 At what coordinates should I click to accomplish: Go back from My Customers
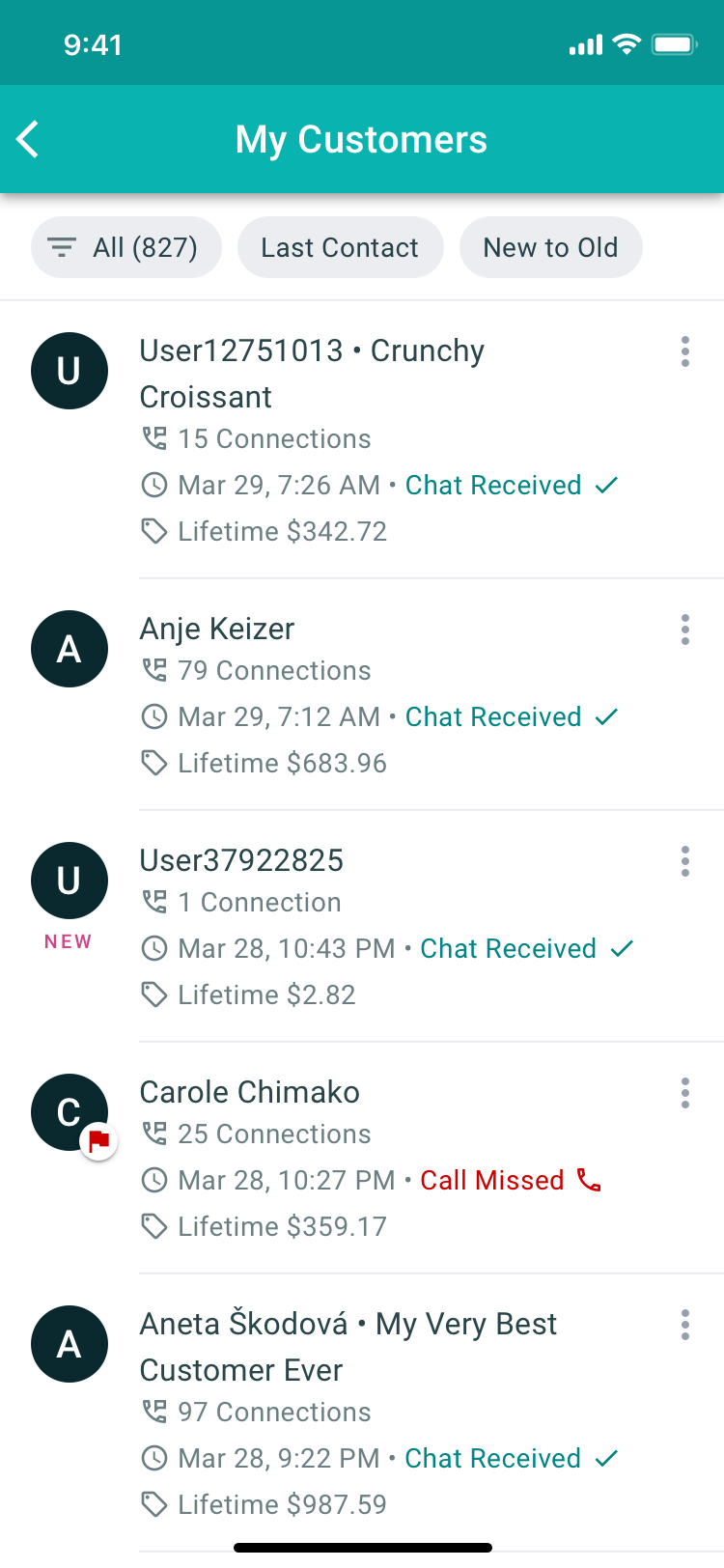point(29,139)
